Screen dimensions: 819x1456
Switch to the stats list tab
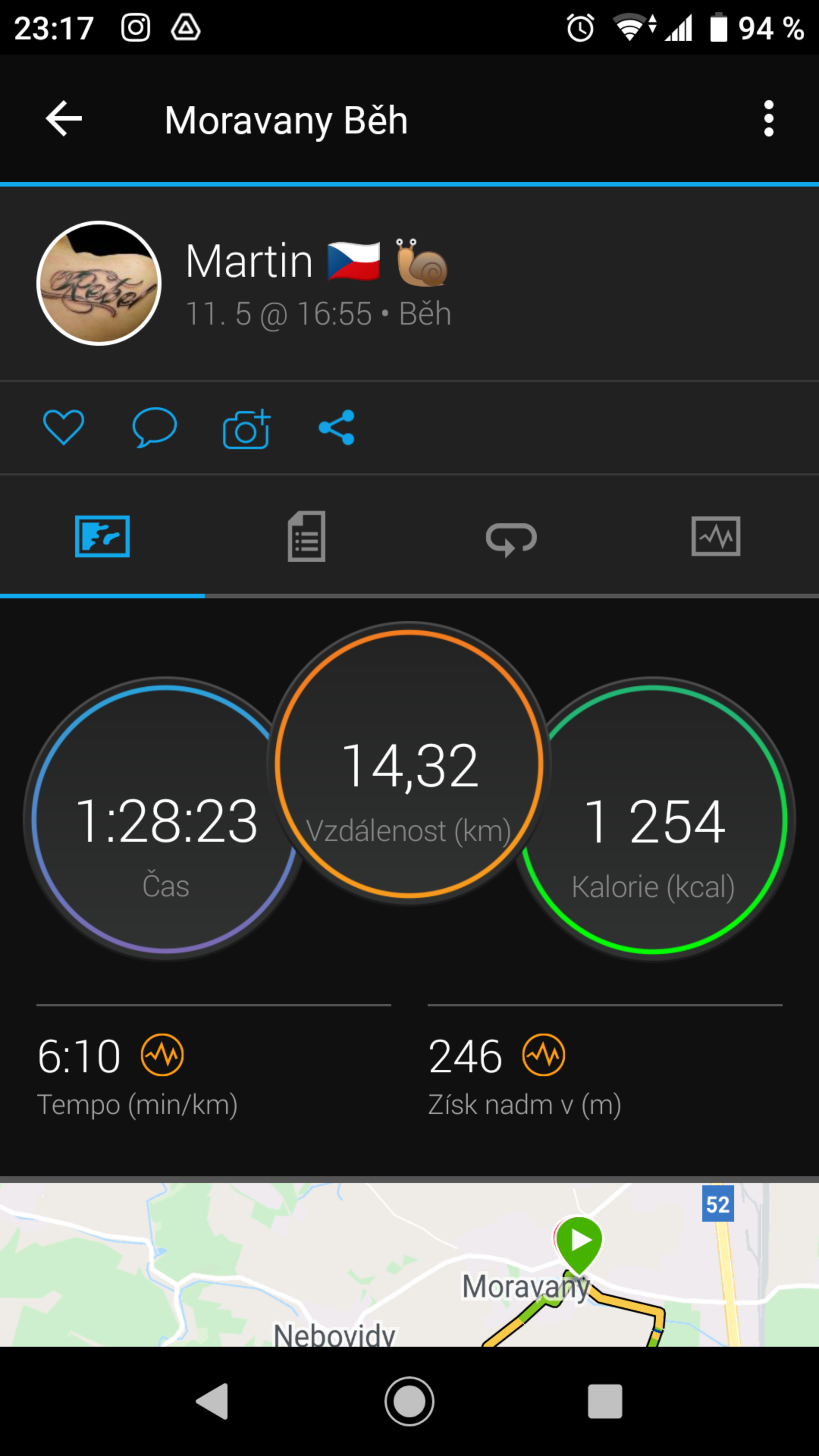pos(306,537)
